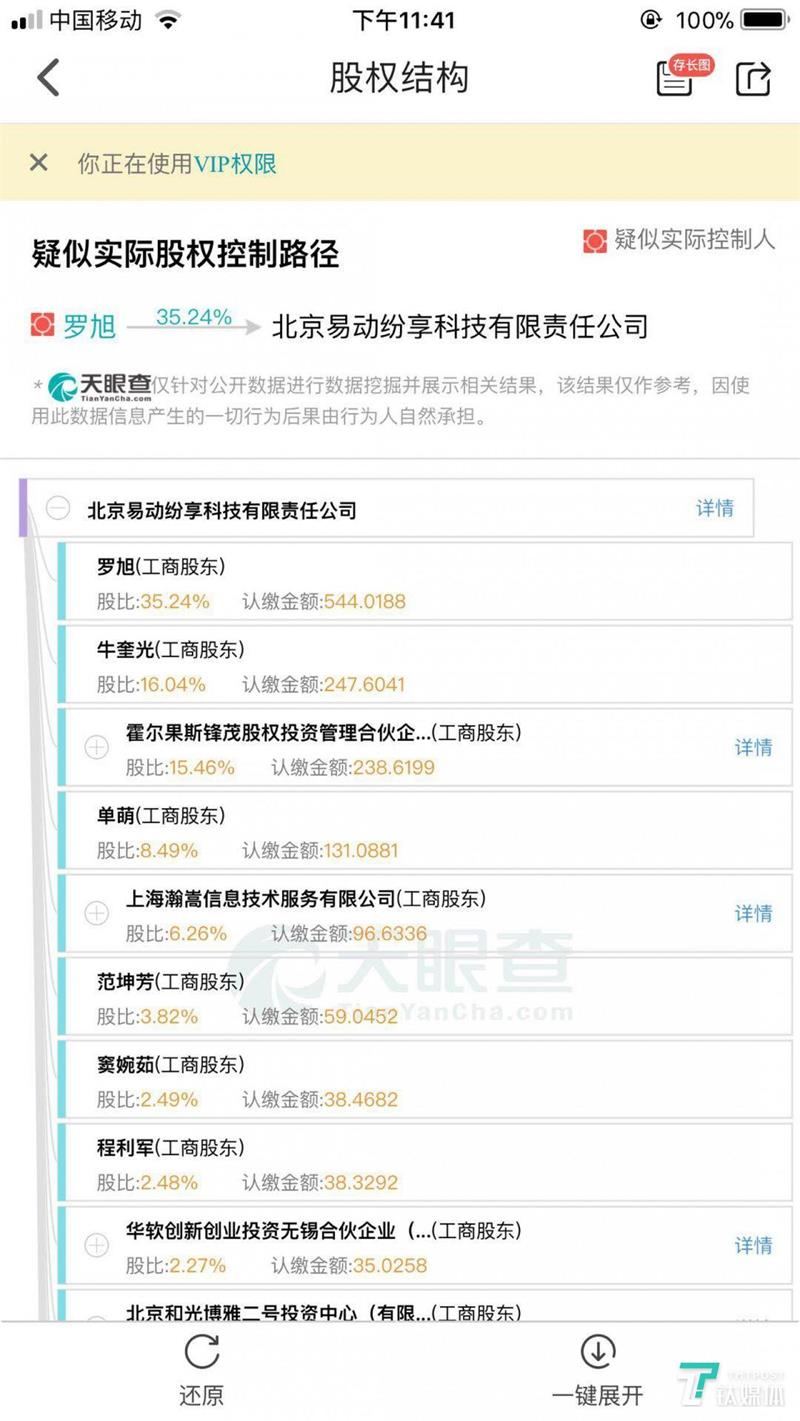Open 详情 for 上海瀚嵩信息技术服务有限公司
Screen dimensions: 800x1421
[753, 913]
